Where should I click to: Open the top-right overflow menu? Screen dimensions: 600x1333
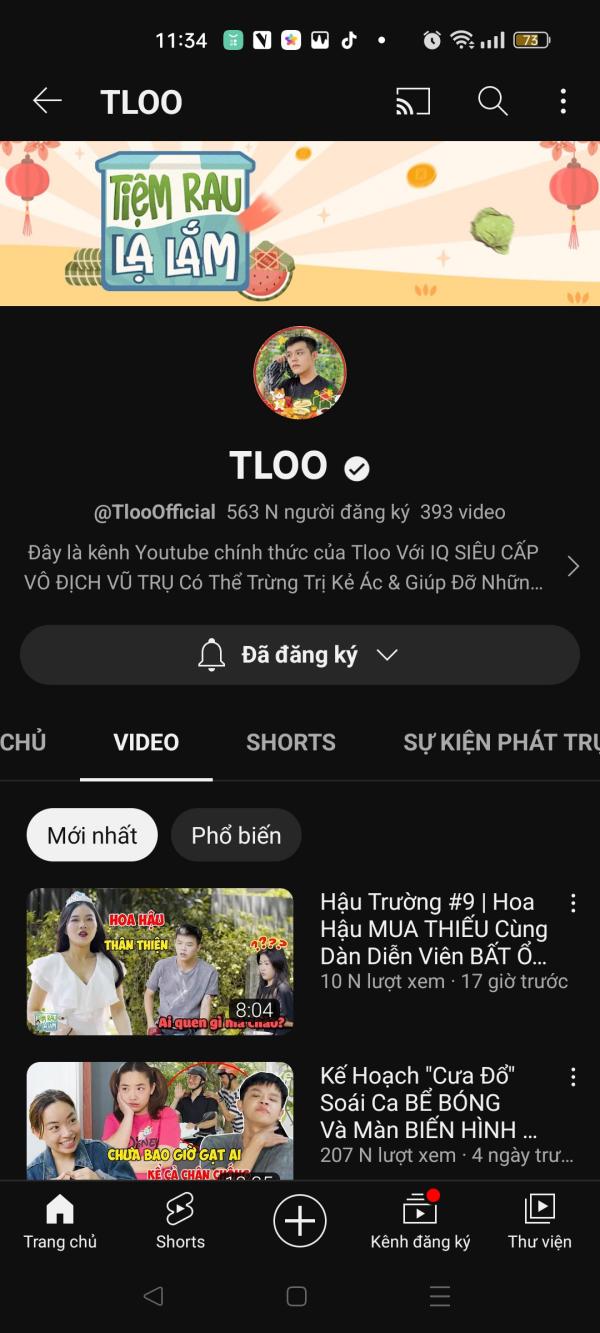coord(563,101)
